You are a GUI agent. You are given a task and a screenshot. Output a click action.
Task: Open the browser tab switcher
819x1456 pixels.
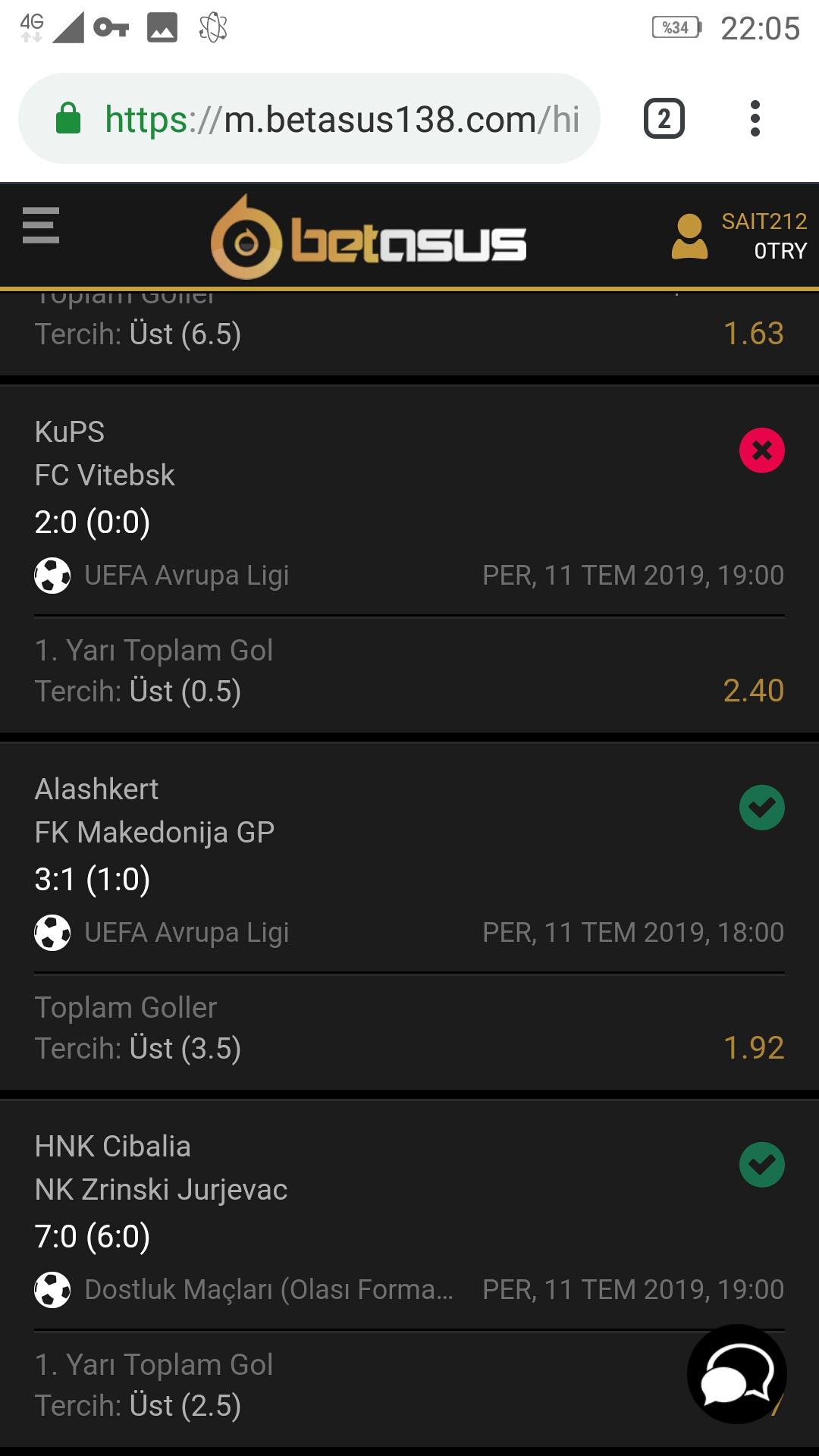click(664, 118)
